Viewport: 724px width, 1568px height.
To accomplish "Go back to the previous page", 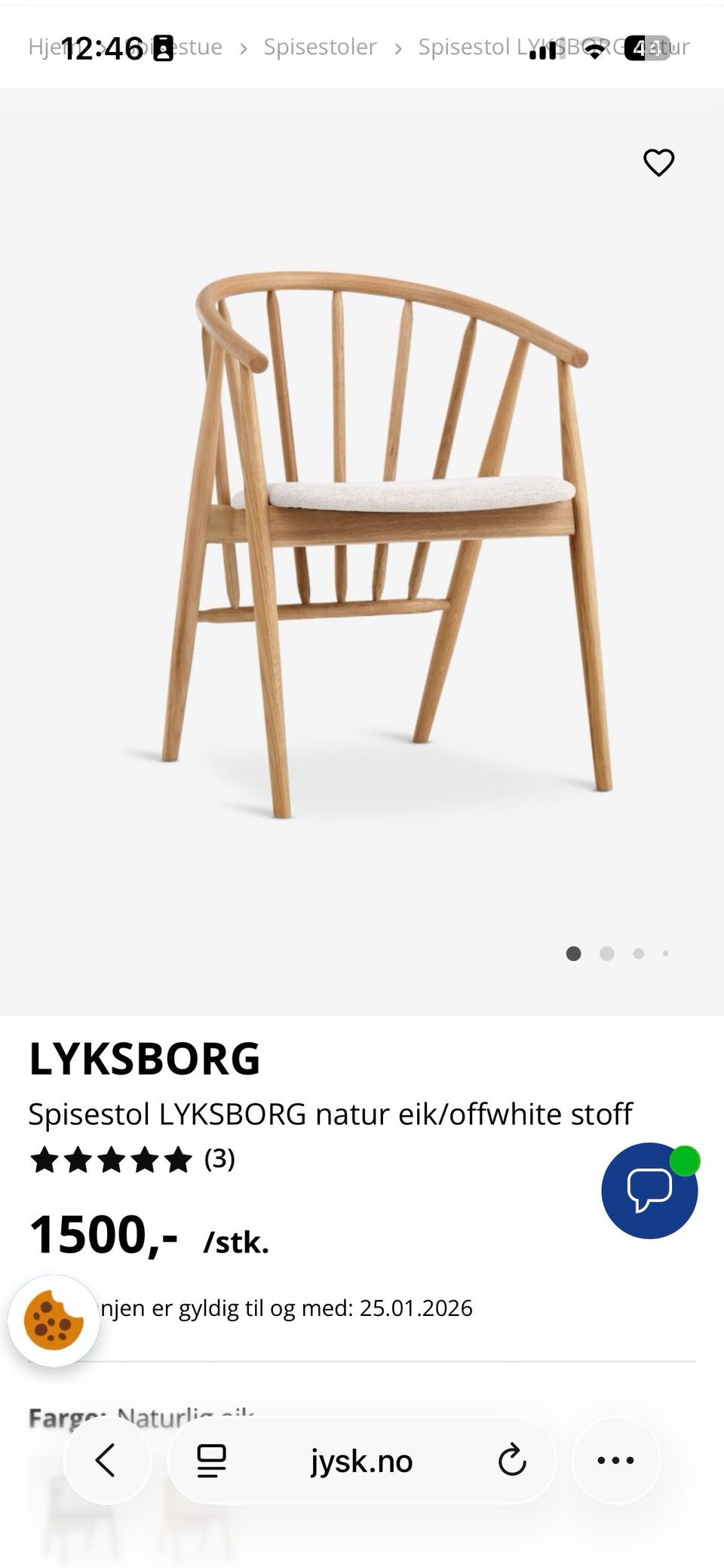I will (107, 1459).
